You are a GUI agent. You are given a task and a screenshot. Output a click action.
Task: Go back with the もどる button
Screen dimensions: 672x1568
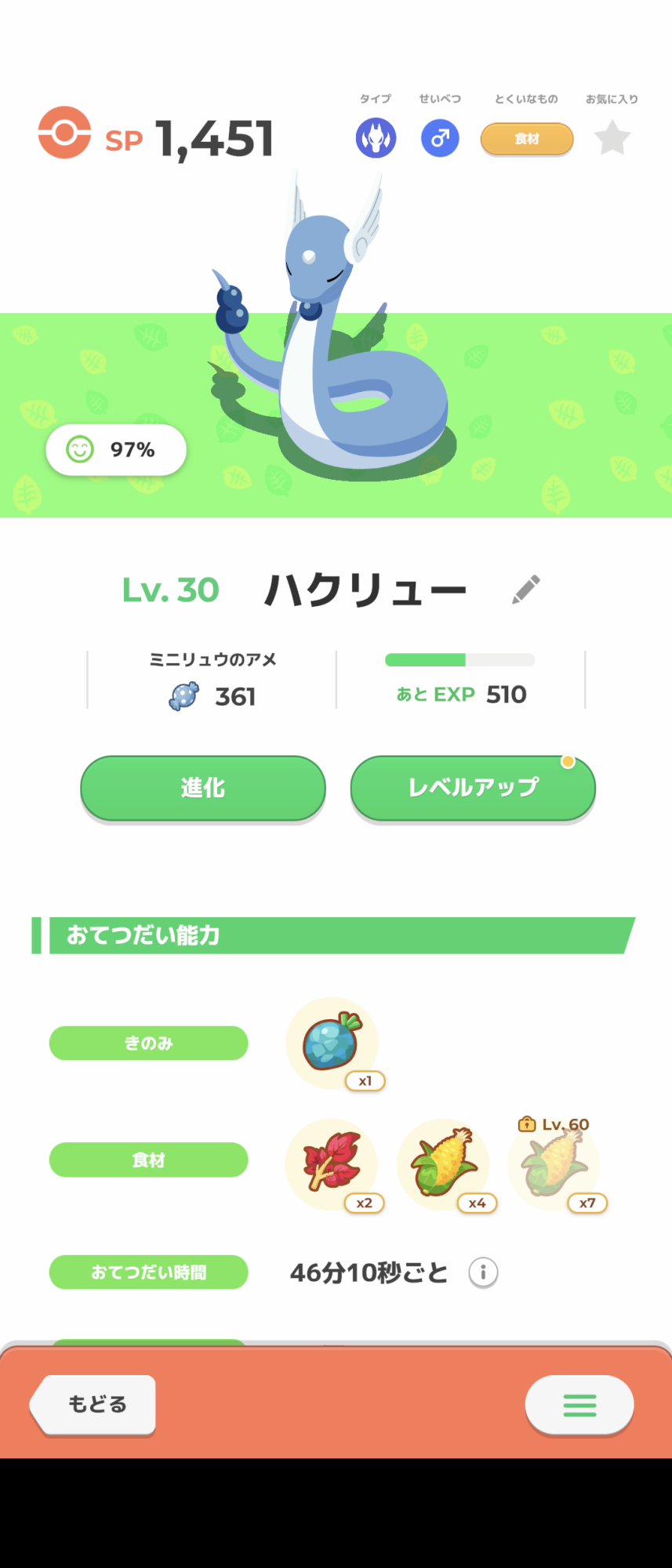tap(93, 1404)
